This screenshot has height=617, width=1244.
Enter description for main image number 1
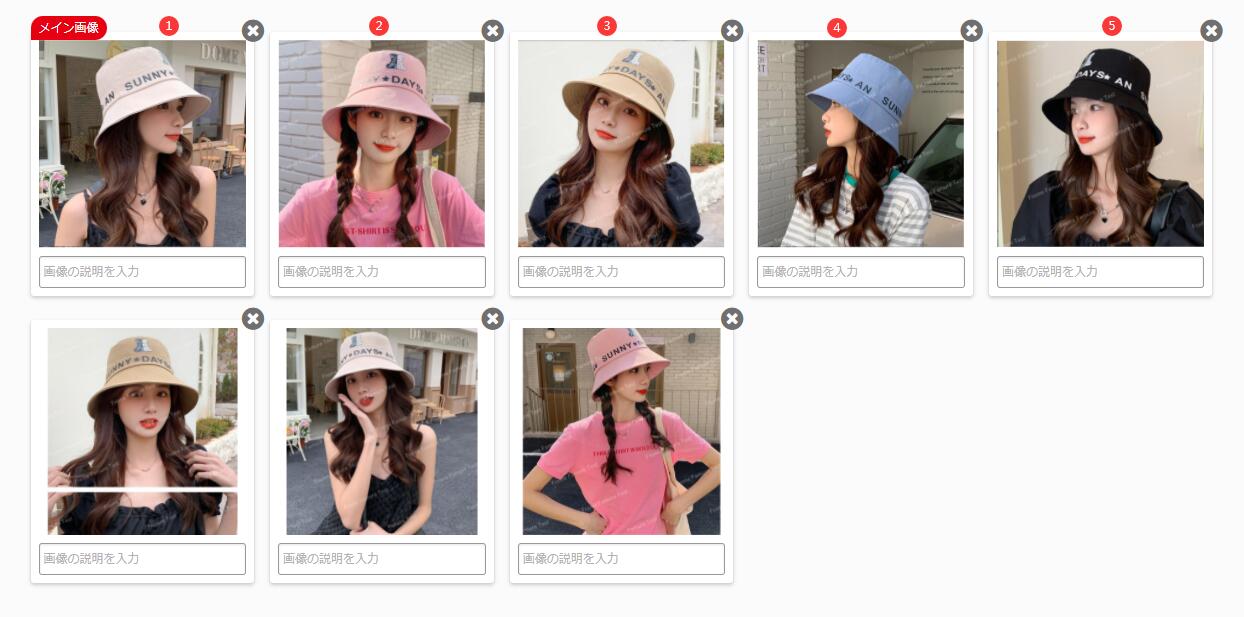pyautogui.click(x=142, y=272)
